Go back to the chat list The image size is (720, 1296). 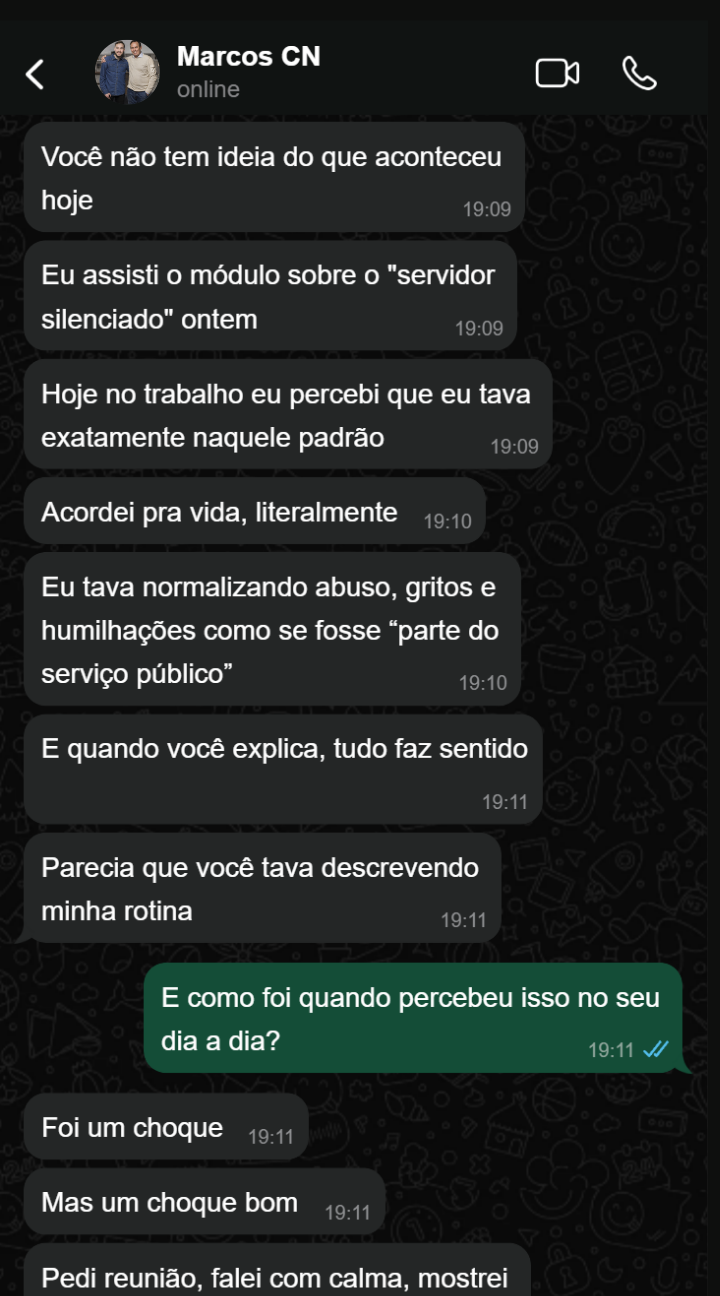(35, 73)
